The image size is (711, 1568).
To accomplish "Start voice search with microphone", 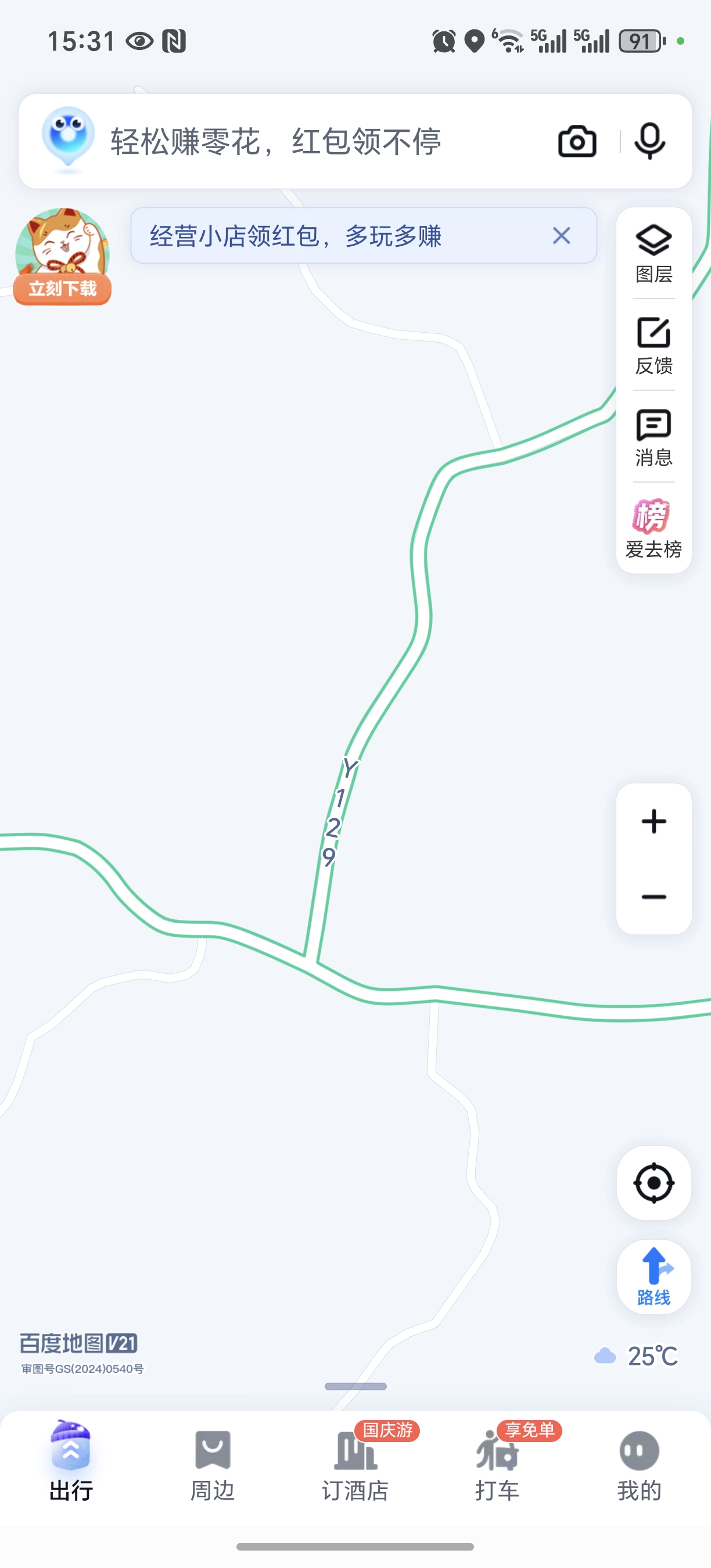I will pos(649,142).
